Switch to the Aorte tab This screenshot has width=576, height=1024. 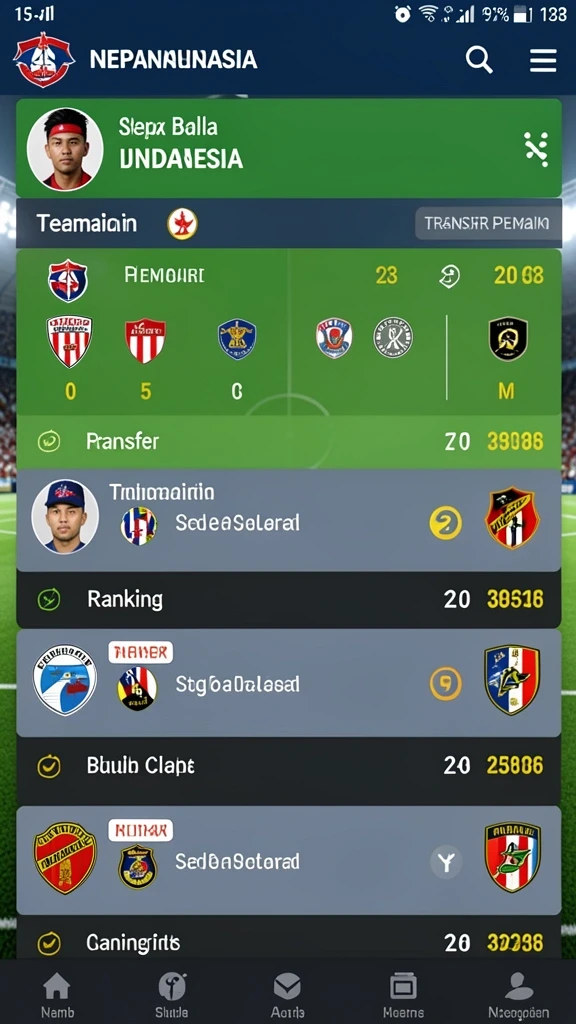click(x=287, y=994)
